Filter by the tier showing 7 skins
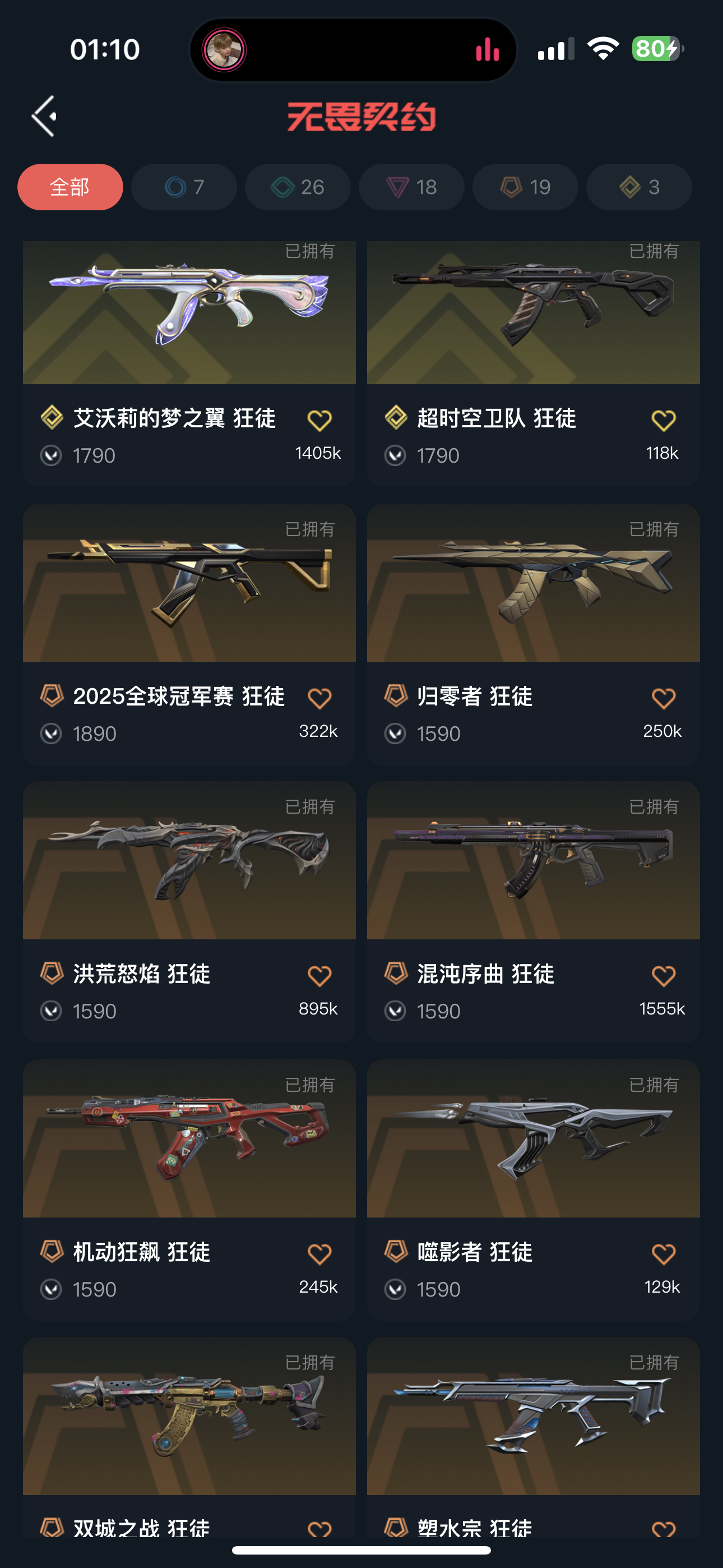 click(184, 187)
